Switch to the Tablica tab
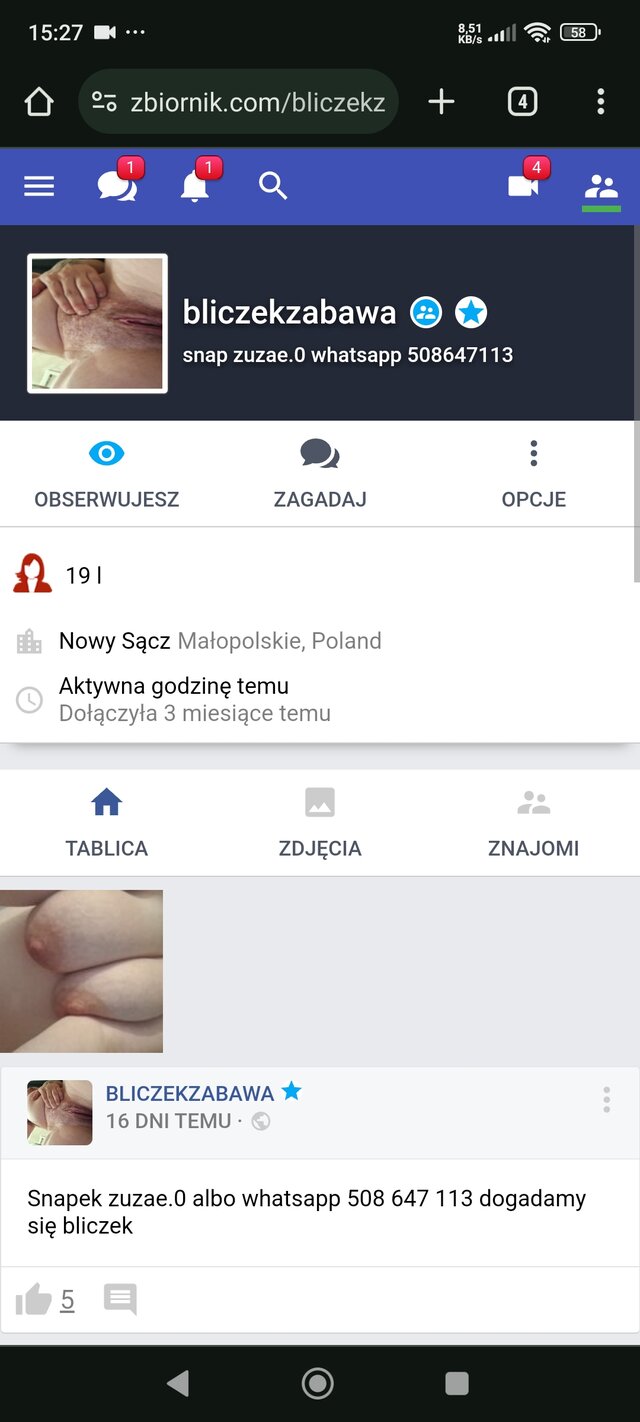640x1422 pixels. tap(107, 823)
